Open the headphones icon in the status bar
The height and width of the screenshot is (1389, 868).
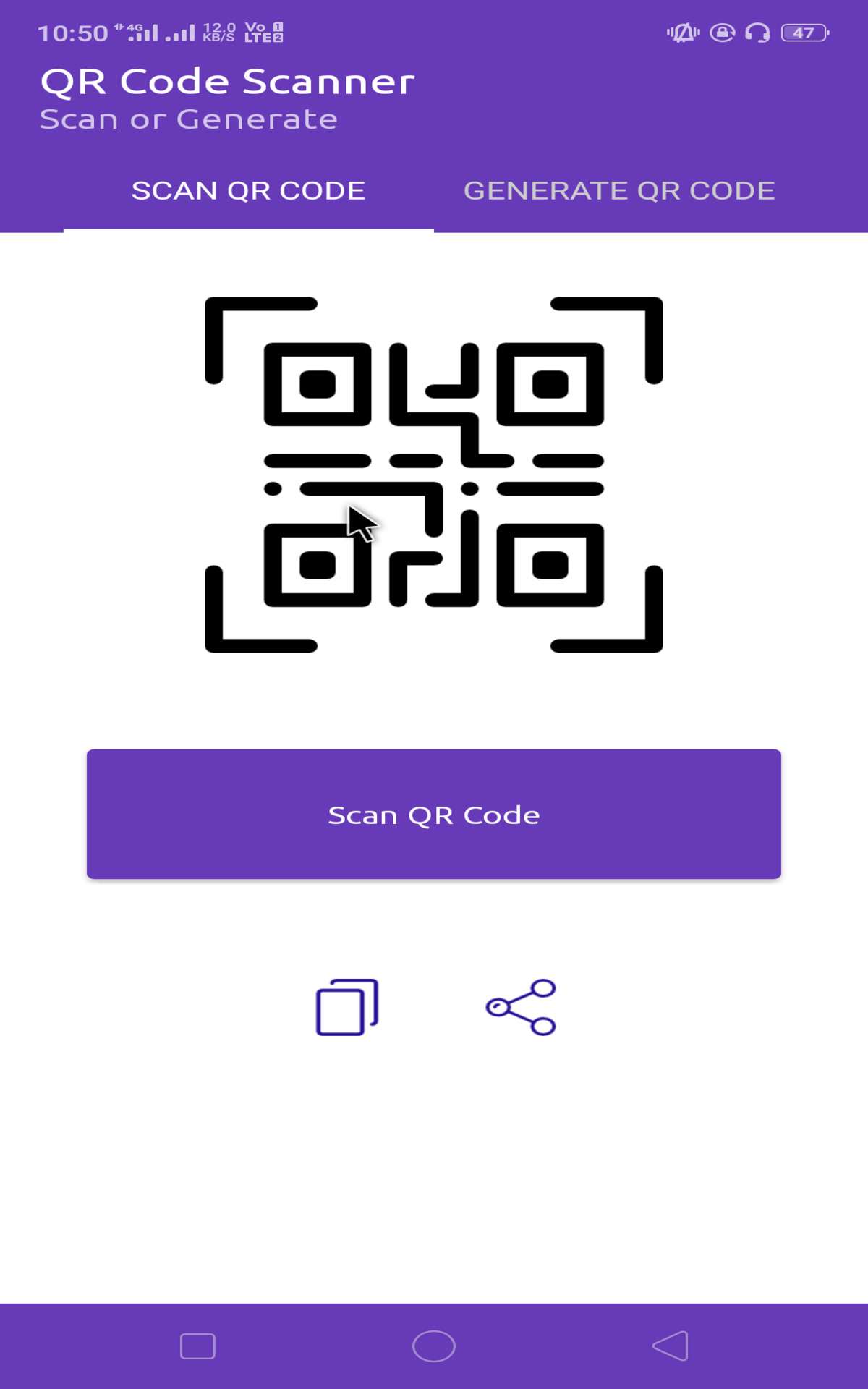pyautogui.click(x=757, y=33)
